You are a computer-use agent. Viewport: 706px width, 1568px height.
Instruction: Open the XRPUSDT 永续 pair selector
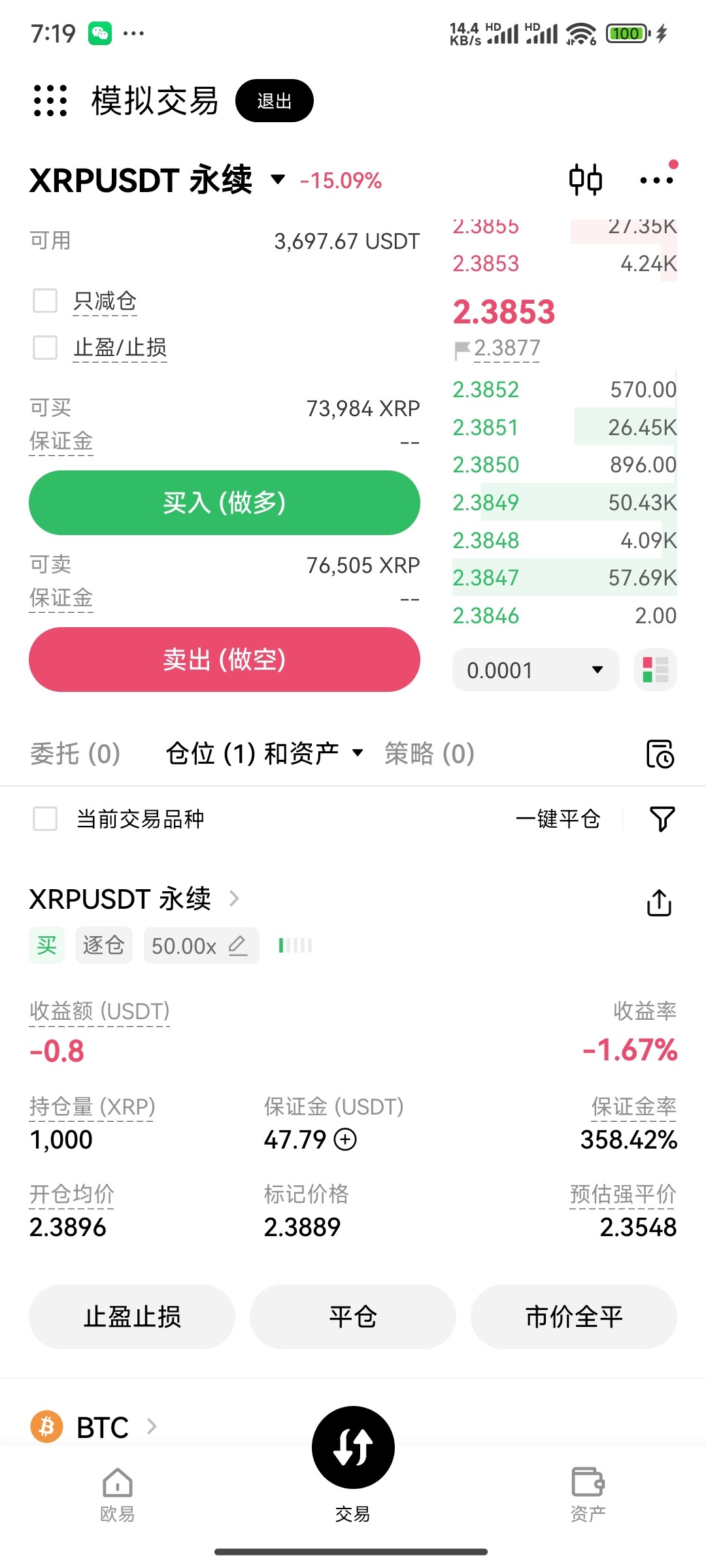click(x=157, y=180)
